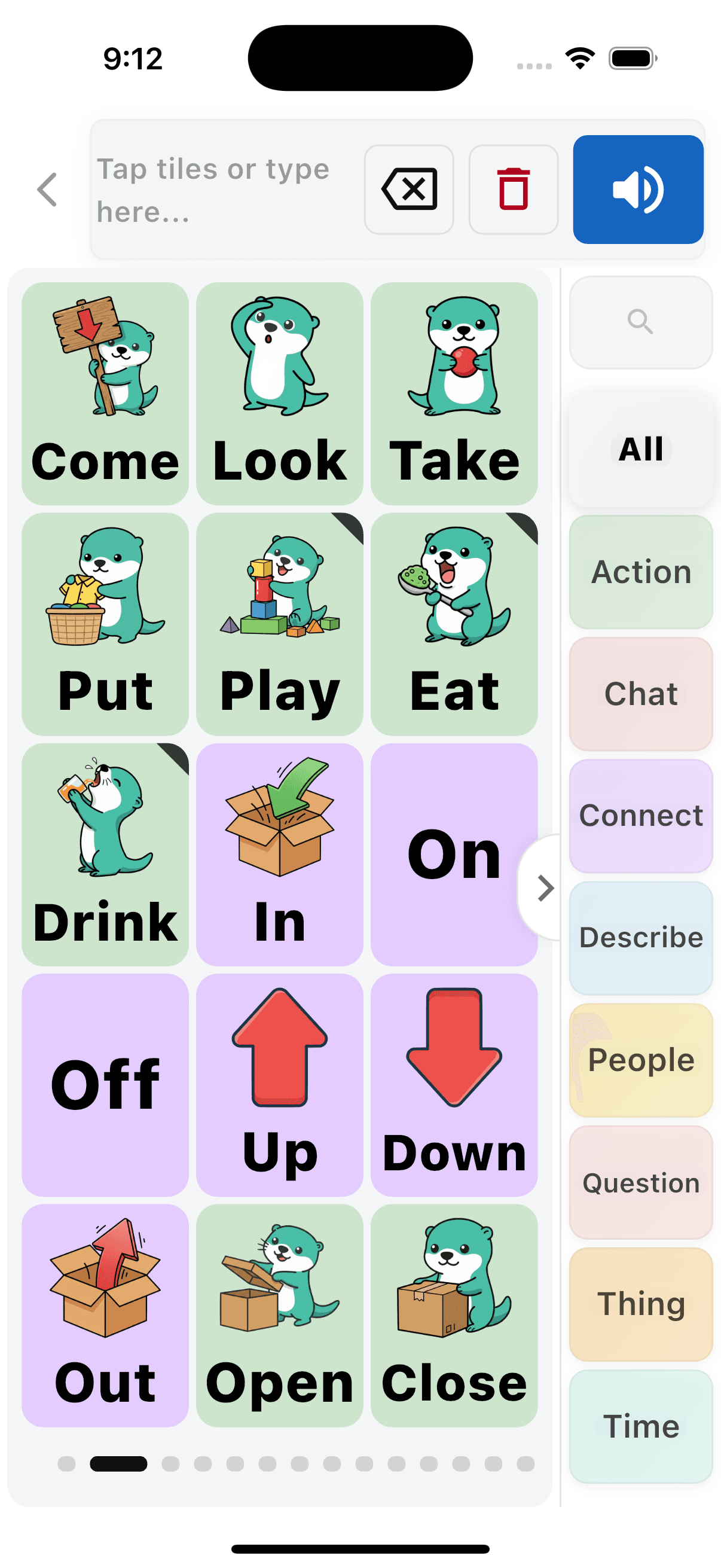Select the Describe category filter
Image resolution: width=721 pixels, height=1568 pixels.
[640, 938]
